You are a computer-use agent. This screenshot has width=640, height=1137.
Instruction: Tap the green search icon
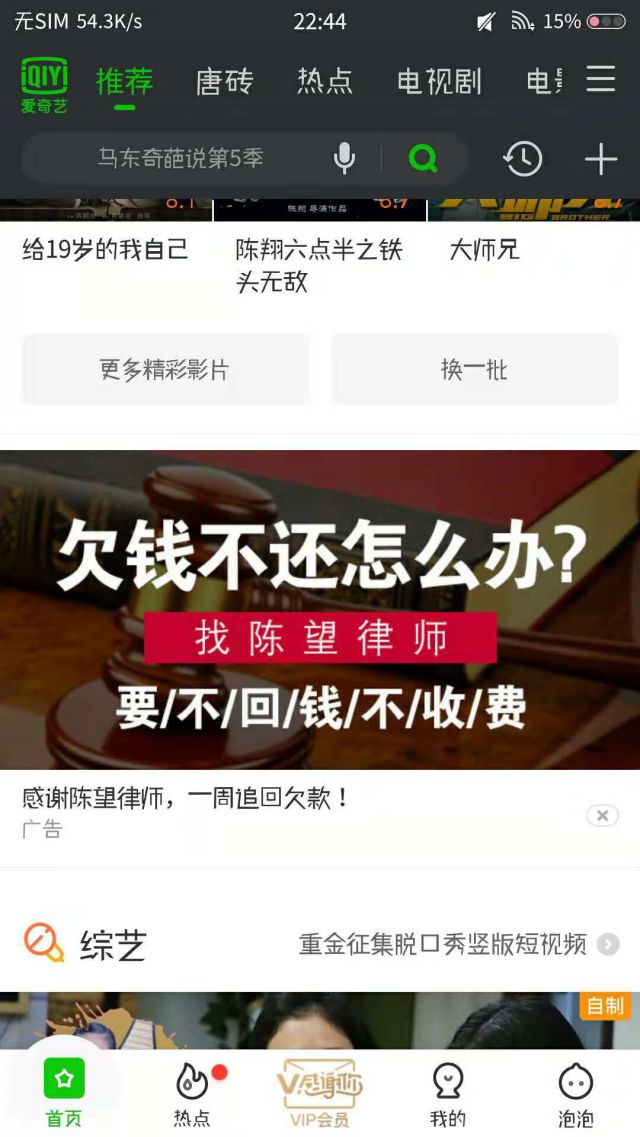[x=423, y=158]
